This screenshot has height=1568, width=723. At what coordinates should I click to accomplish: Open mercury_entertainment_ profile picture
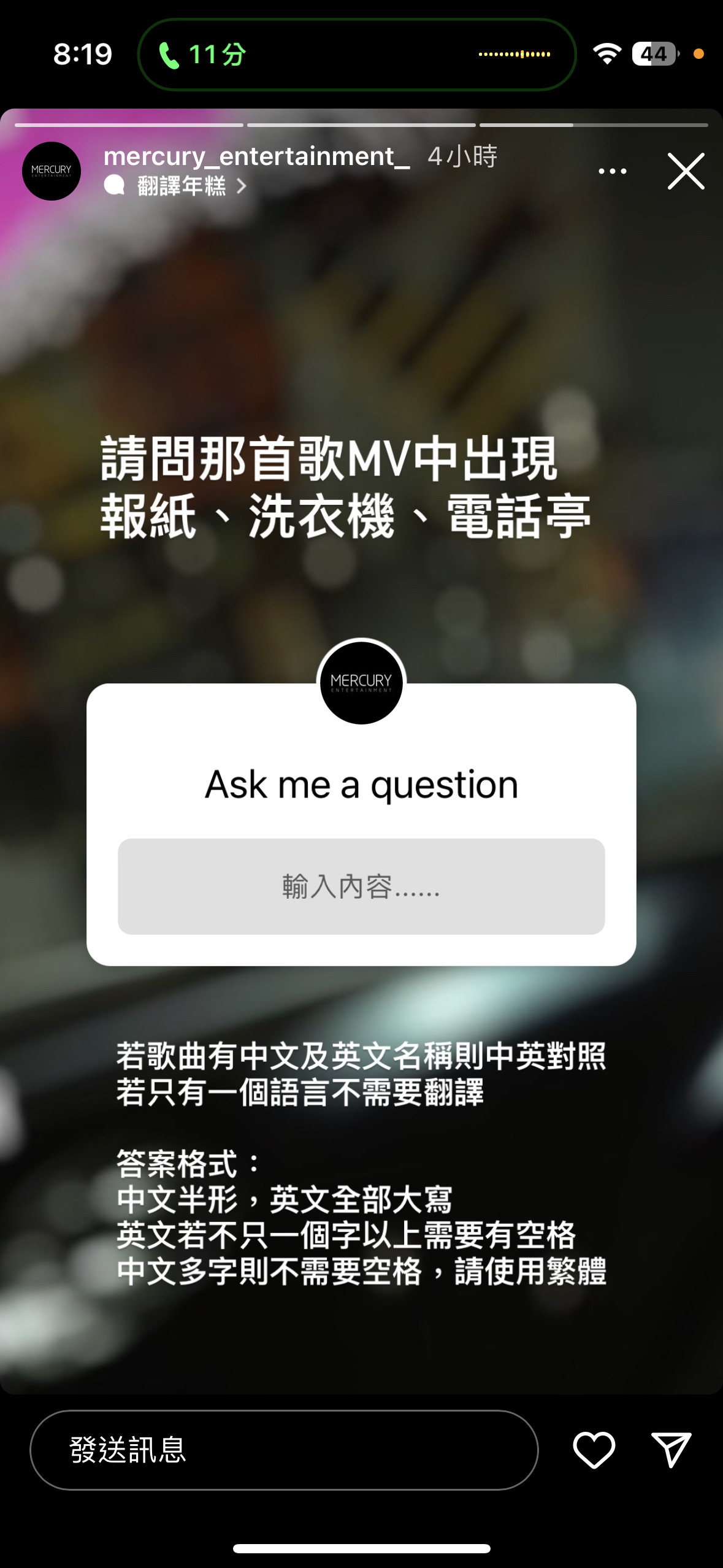pos(52,171)
